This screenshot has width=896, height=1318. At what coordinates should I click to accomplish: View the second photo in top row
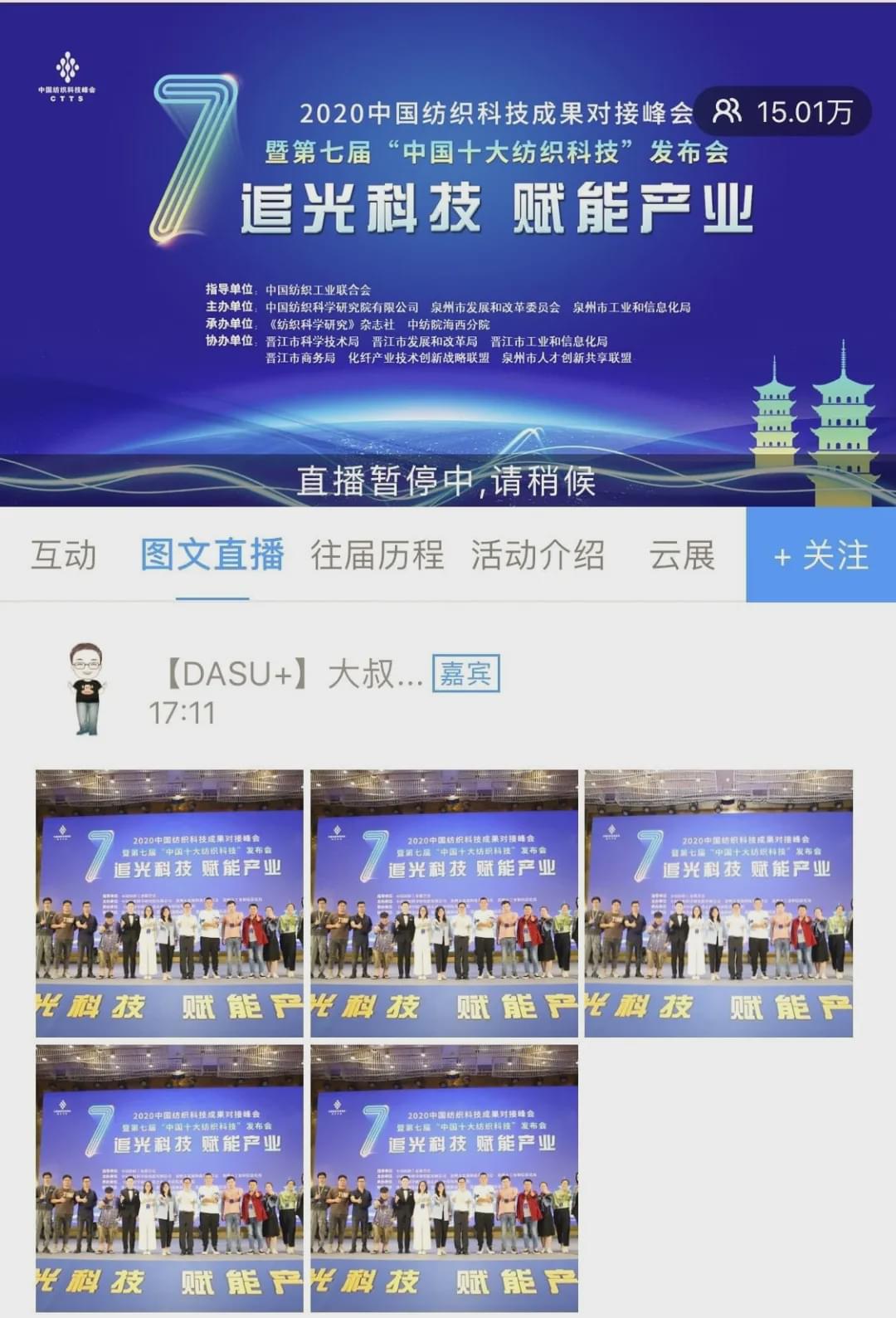tap(444, 903)
